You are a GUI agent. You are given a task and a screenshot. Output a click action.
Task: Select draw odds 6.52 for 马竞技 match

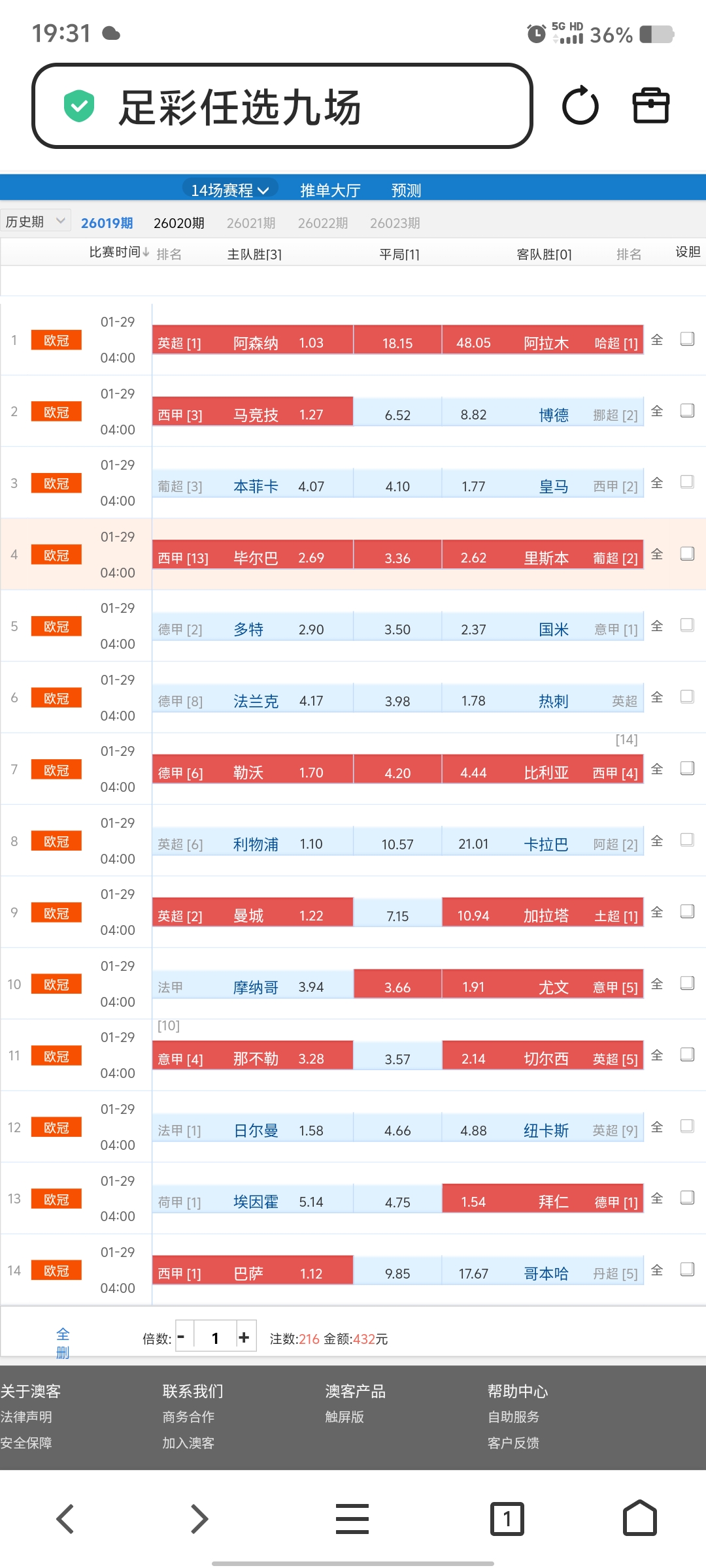(397, 415)
